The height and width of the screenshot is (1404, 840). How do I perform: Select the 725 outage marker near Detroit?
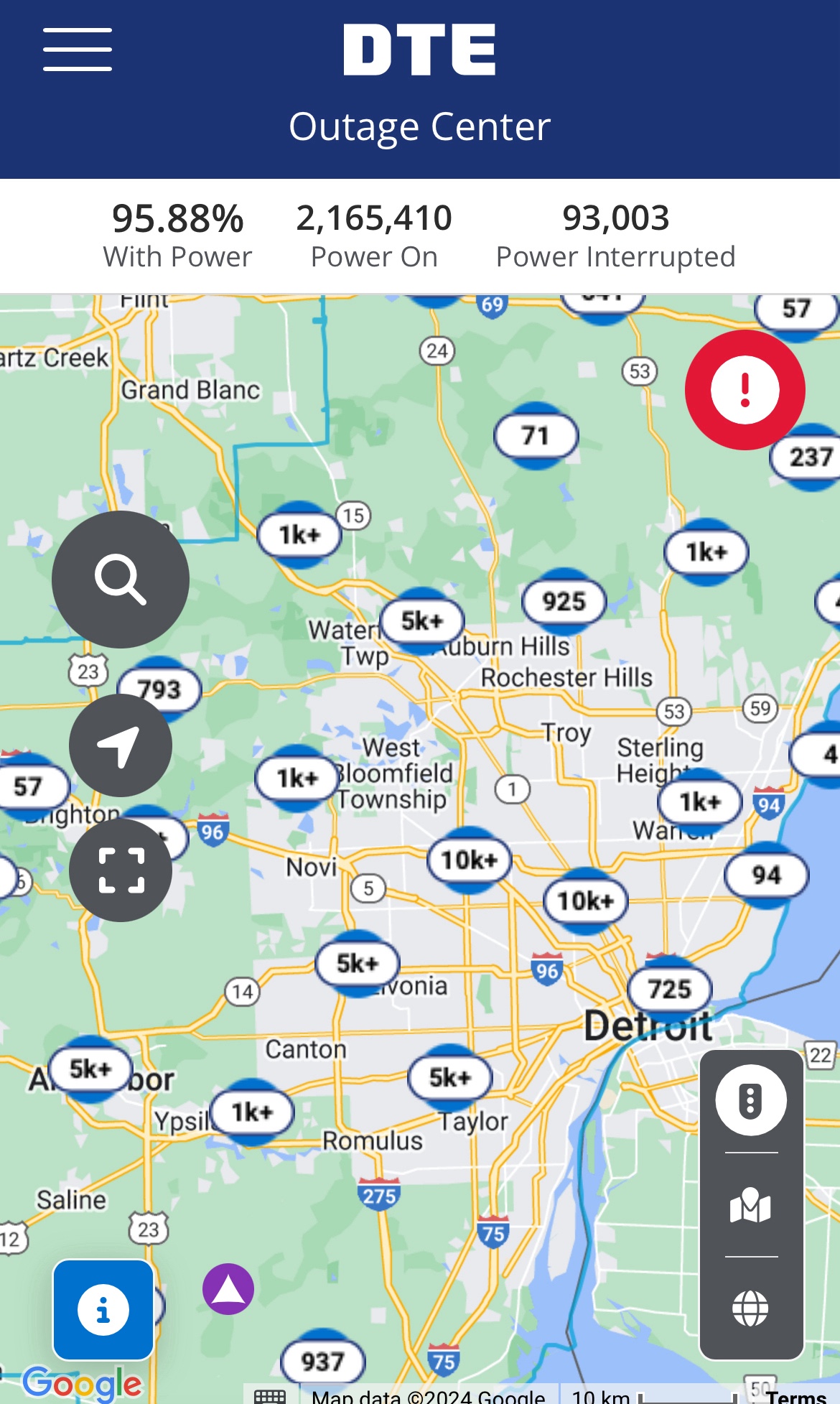tap(670, 989)
